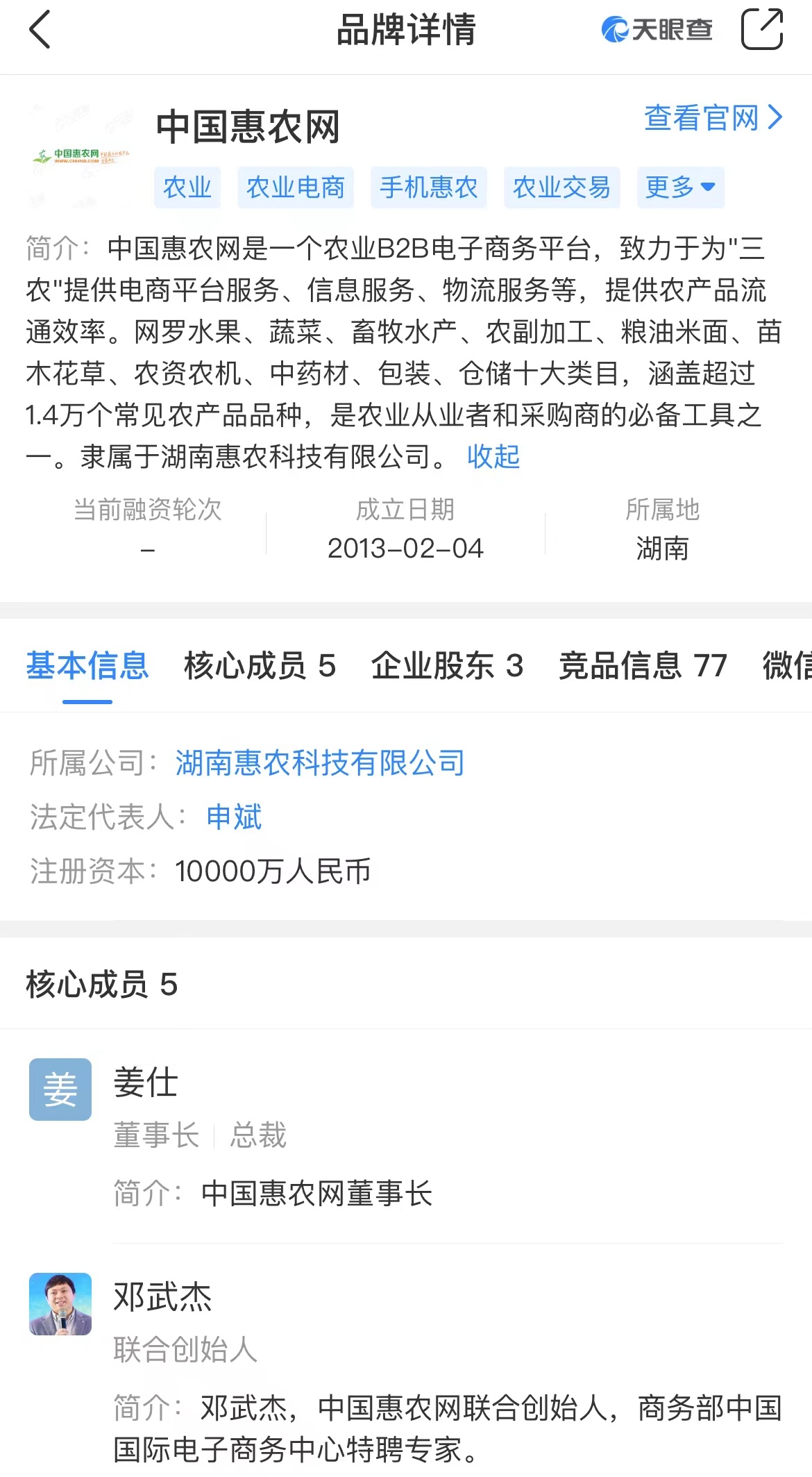Share this brand detail page
The image size is (812, 1477).
pos(761,29)
